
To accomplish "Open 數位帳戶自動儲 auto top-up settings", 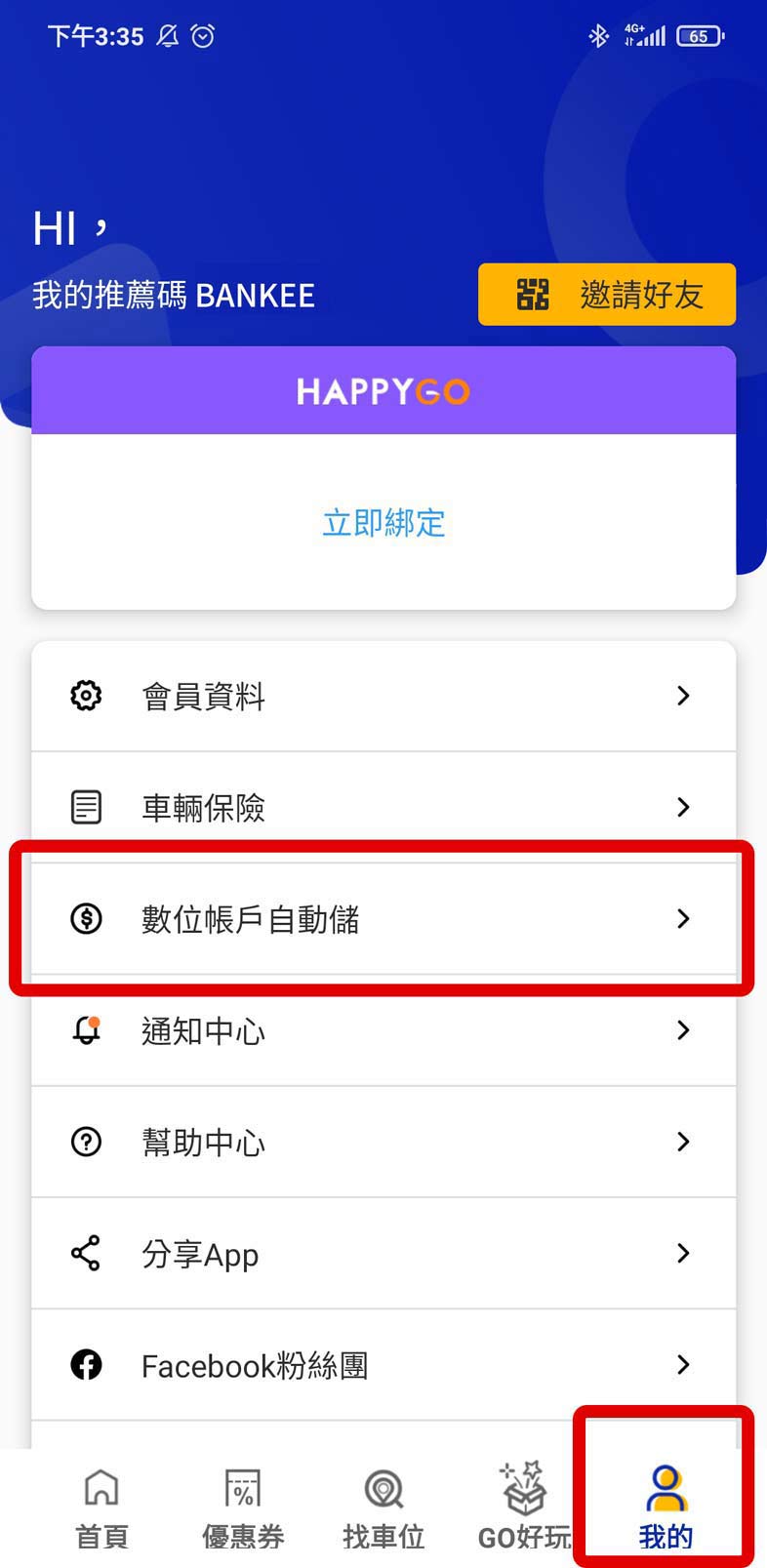I will 383,918.
